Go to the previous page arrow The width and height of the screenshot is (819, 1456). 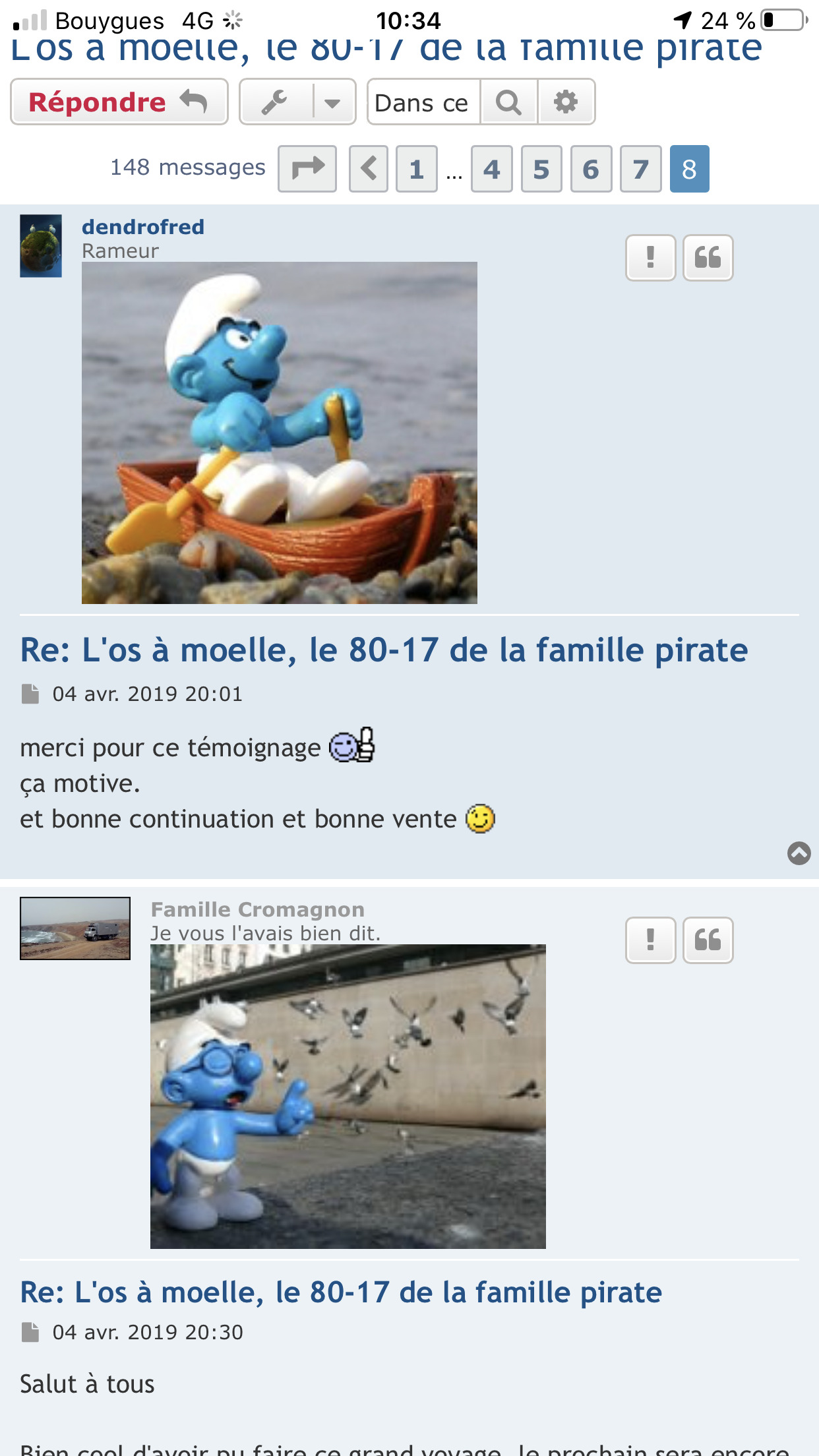369,169
